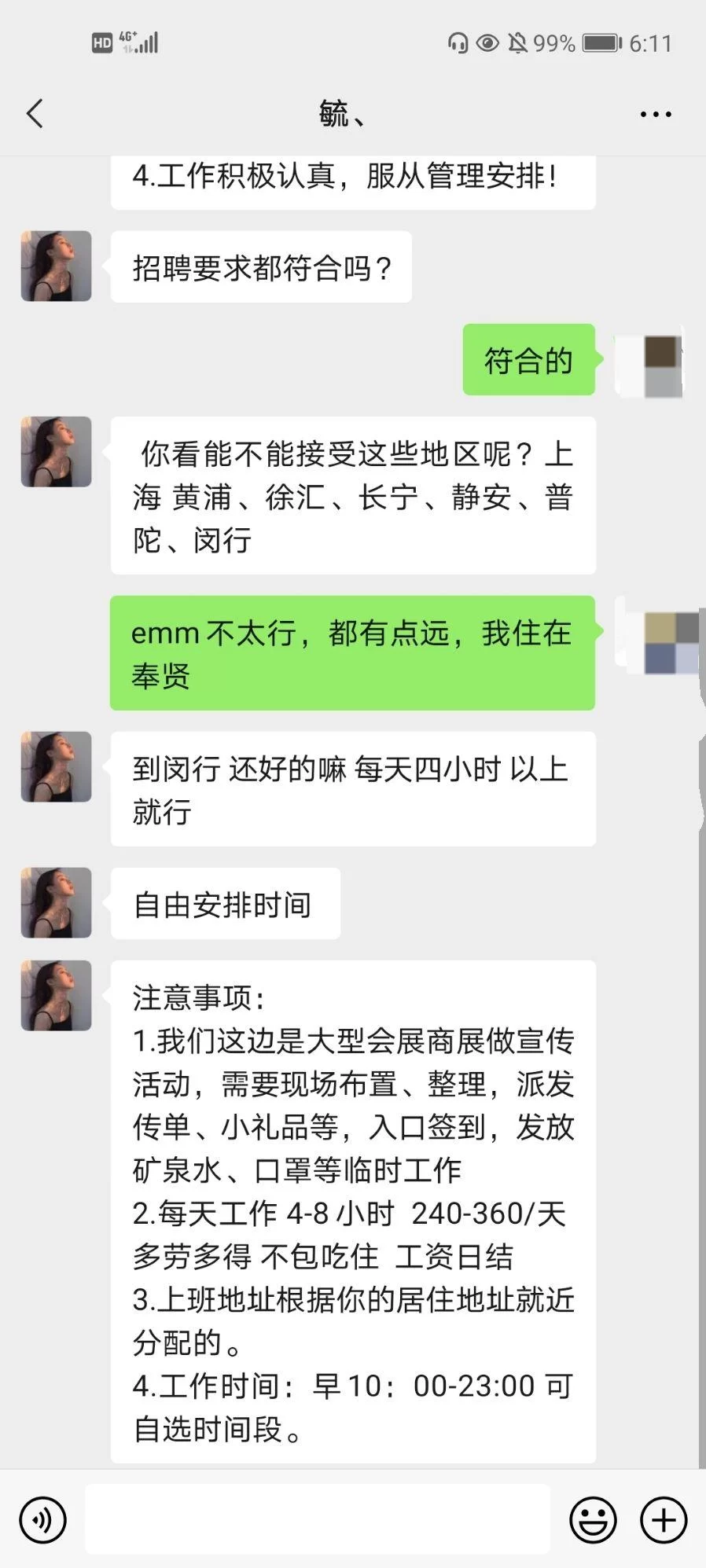Open contact avatar beside 招聘要求都符合吗？
The height and width of the screenshot is (1568, 706).
[x=56, y=266]
